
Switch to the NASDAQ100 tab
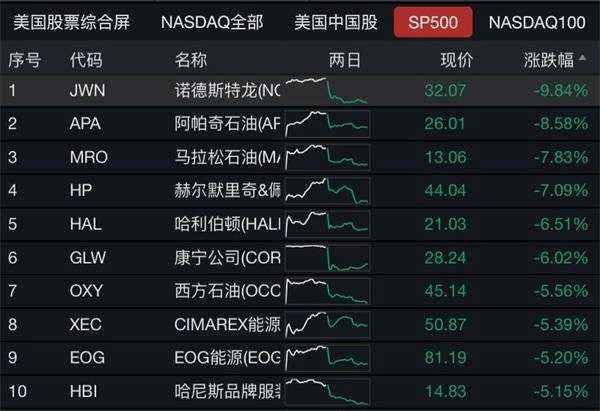click(x=535, y=21)
